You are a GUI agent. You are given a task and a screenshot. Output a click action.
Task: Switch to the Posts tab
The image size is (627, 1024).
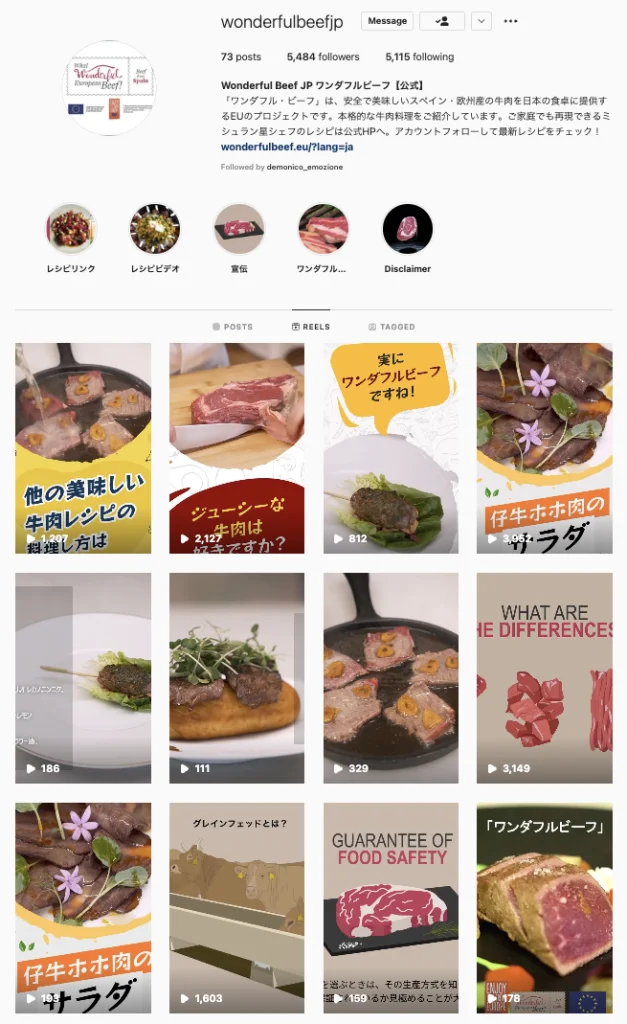pyautogui.click(x=233, y=327)
